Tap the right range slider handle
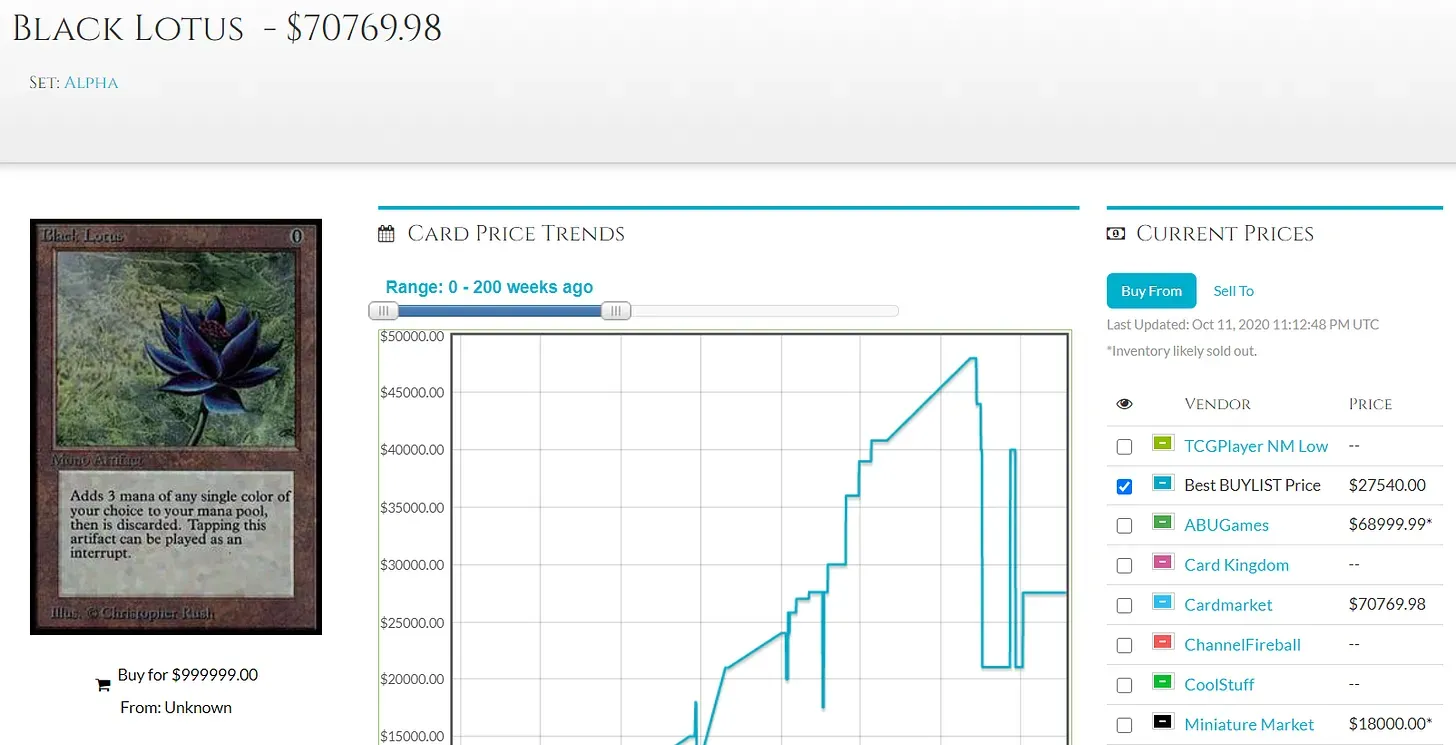Image resolution: width=1456 pixels, height=745 pixels. pos(616,311)
